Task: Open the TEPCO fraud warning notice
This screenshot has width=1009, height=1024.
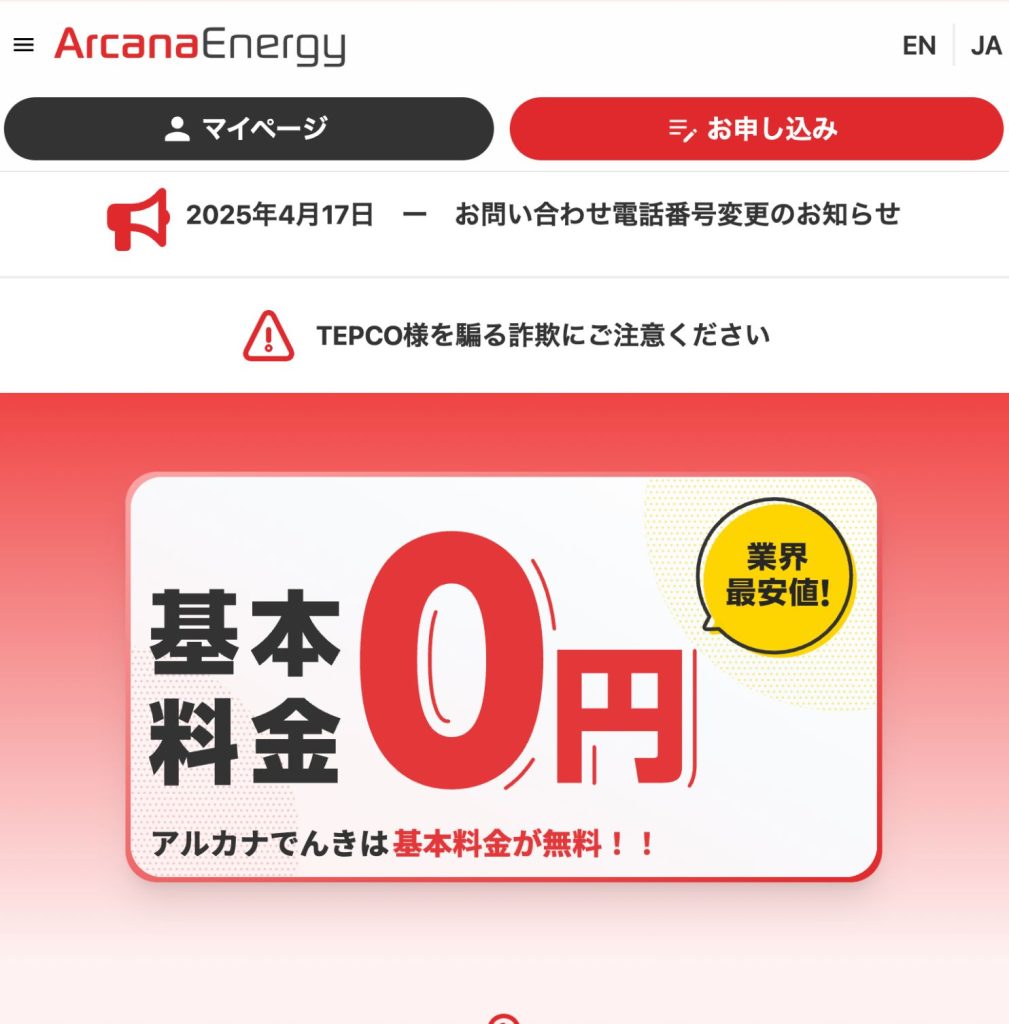Action: pos(504,335)
